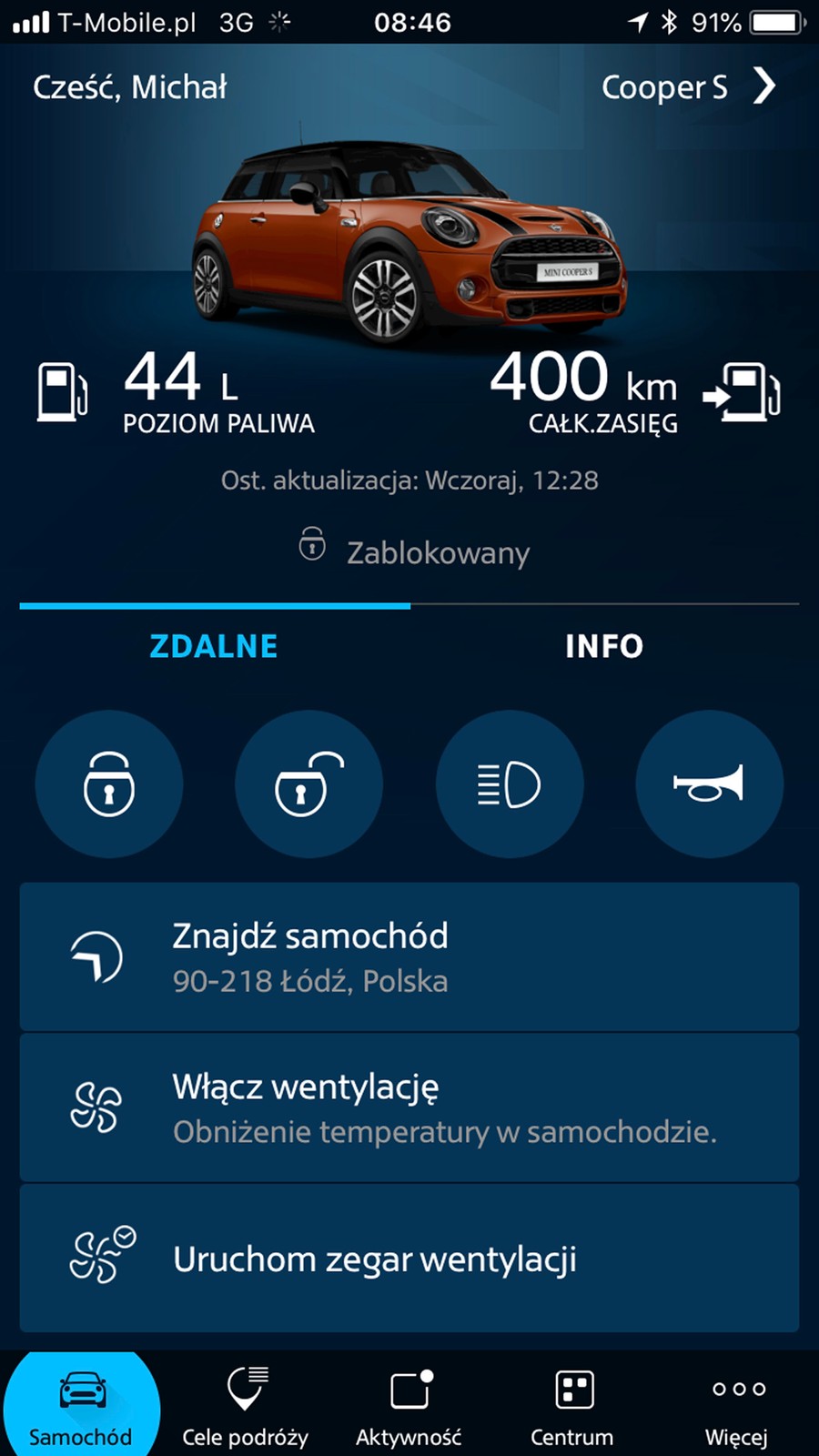
Task: Open Znajdź samochód location finder
Action: tap(409, 956)
